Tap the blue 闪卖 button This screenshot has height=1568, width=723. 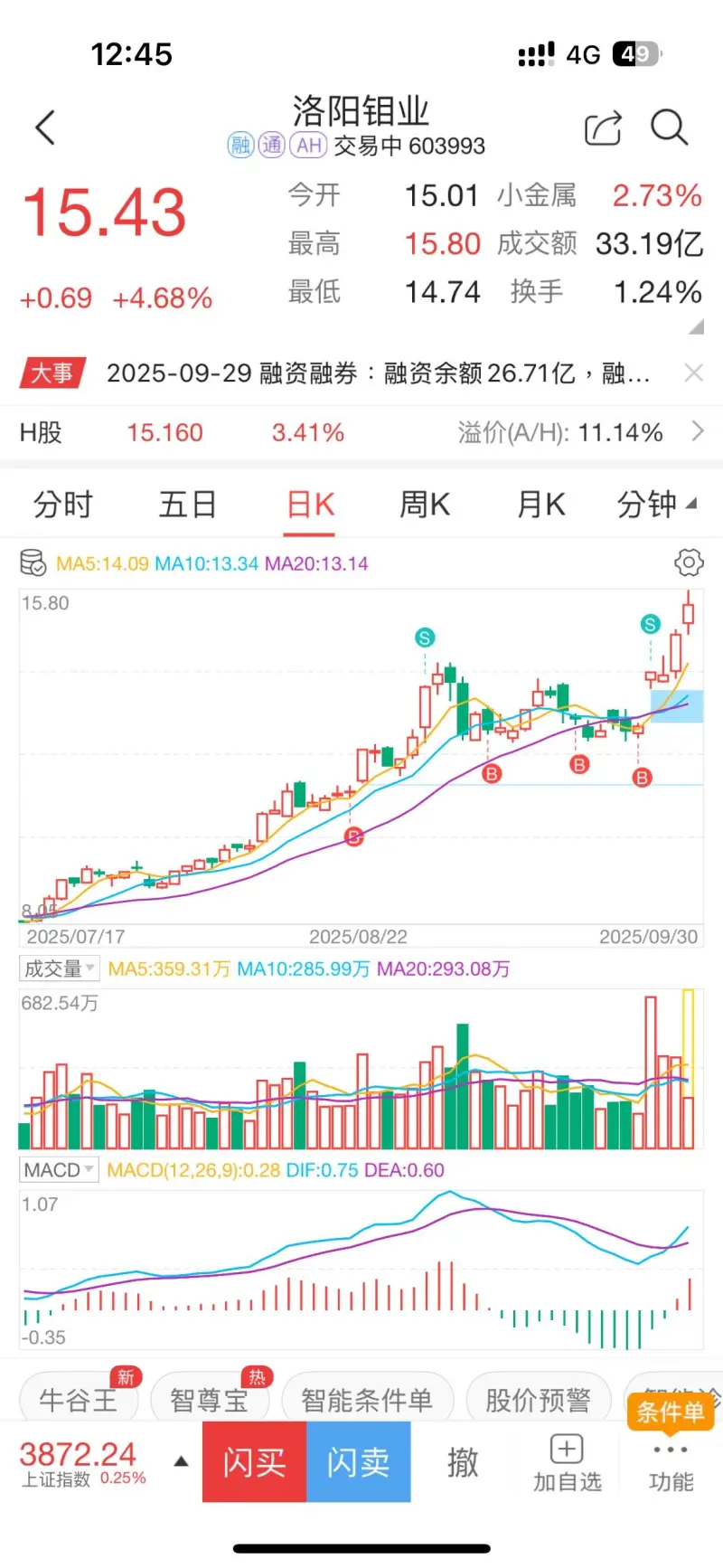coord(359,1461)
